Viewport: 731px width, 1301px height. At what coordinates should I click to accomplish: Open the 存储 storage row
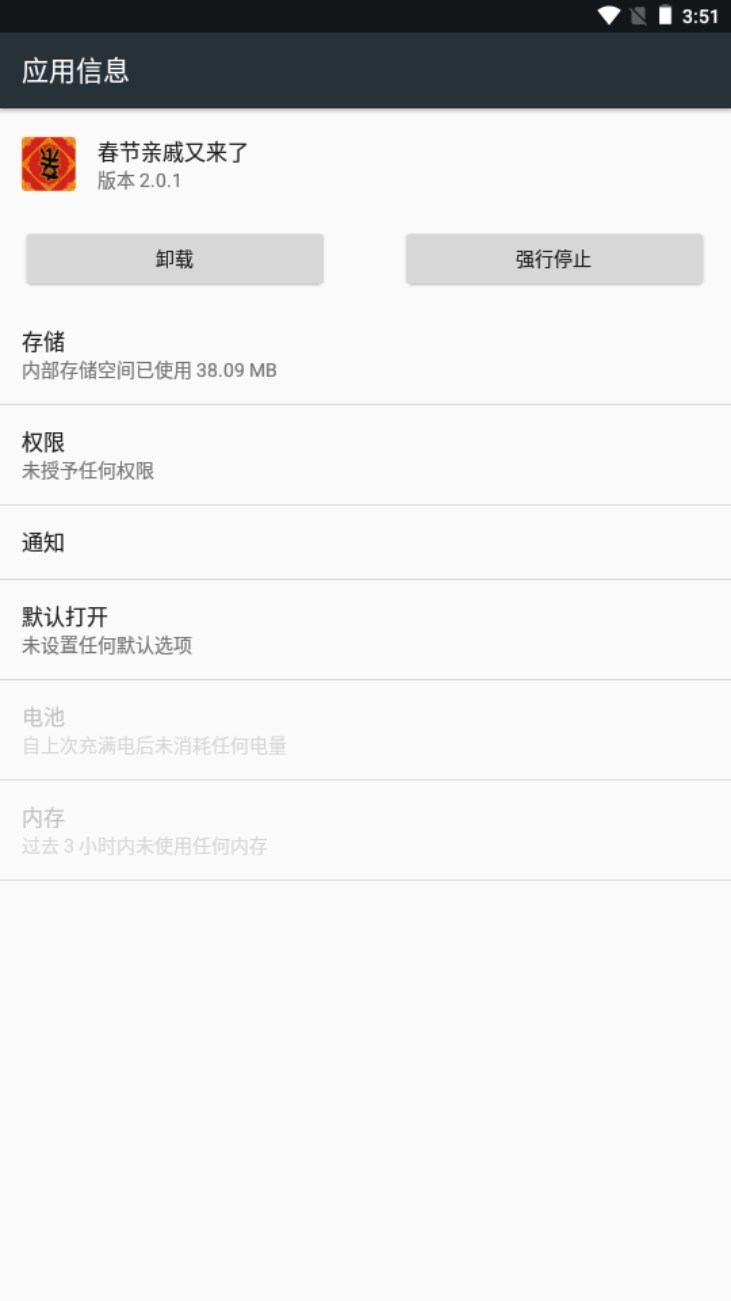point(365,356)
